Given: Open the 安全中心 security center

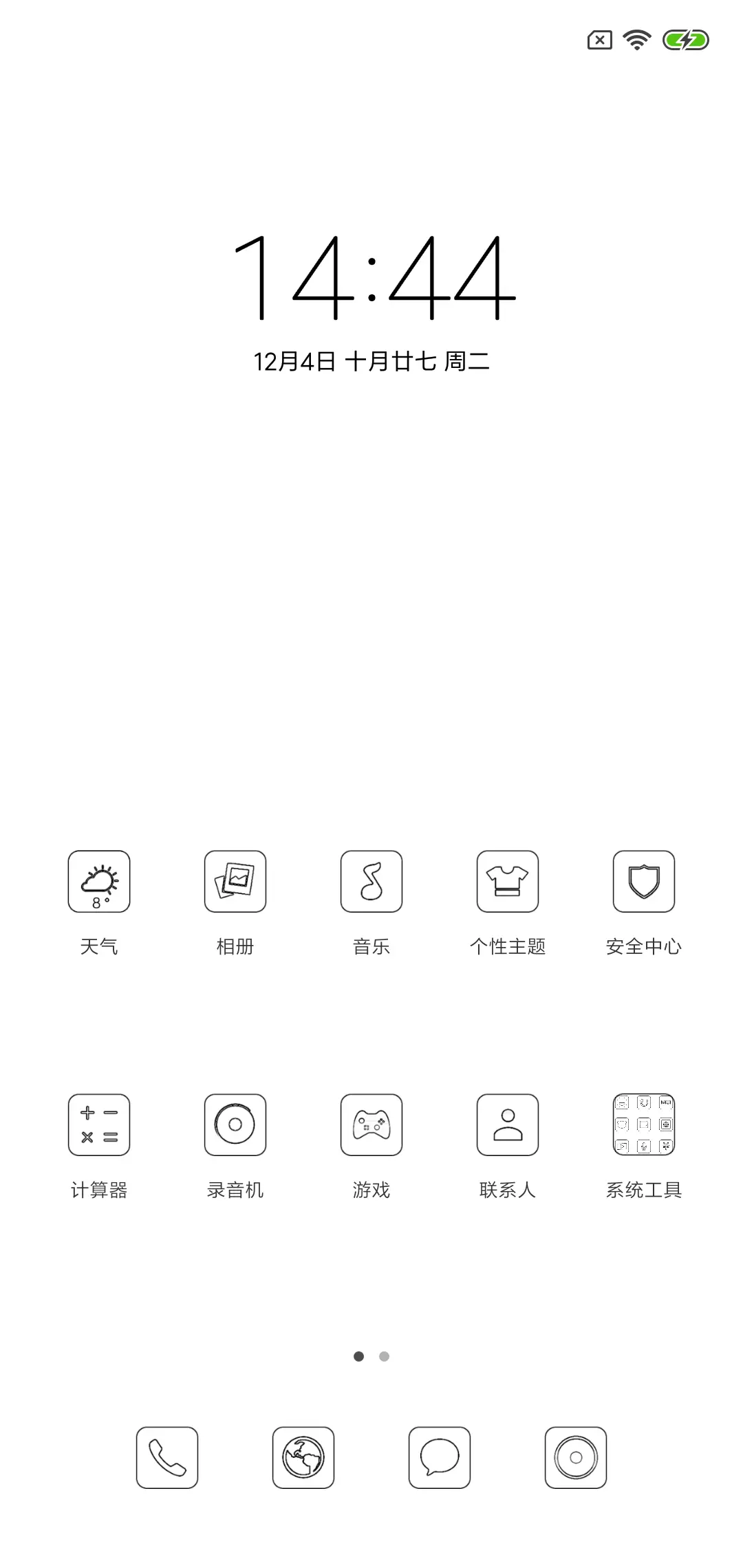Looking at the screenshot, I should [x=644, y=882].
